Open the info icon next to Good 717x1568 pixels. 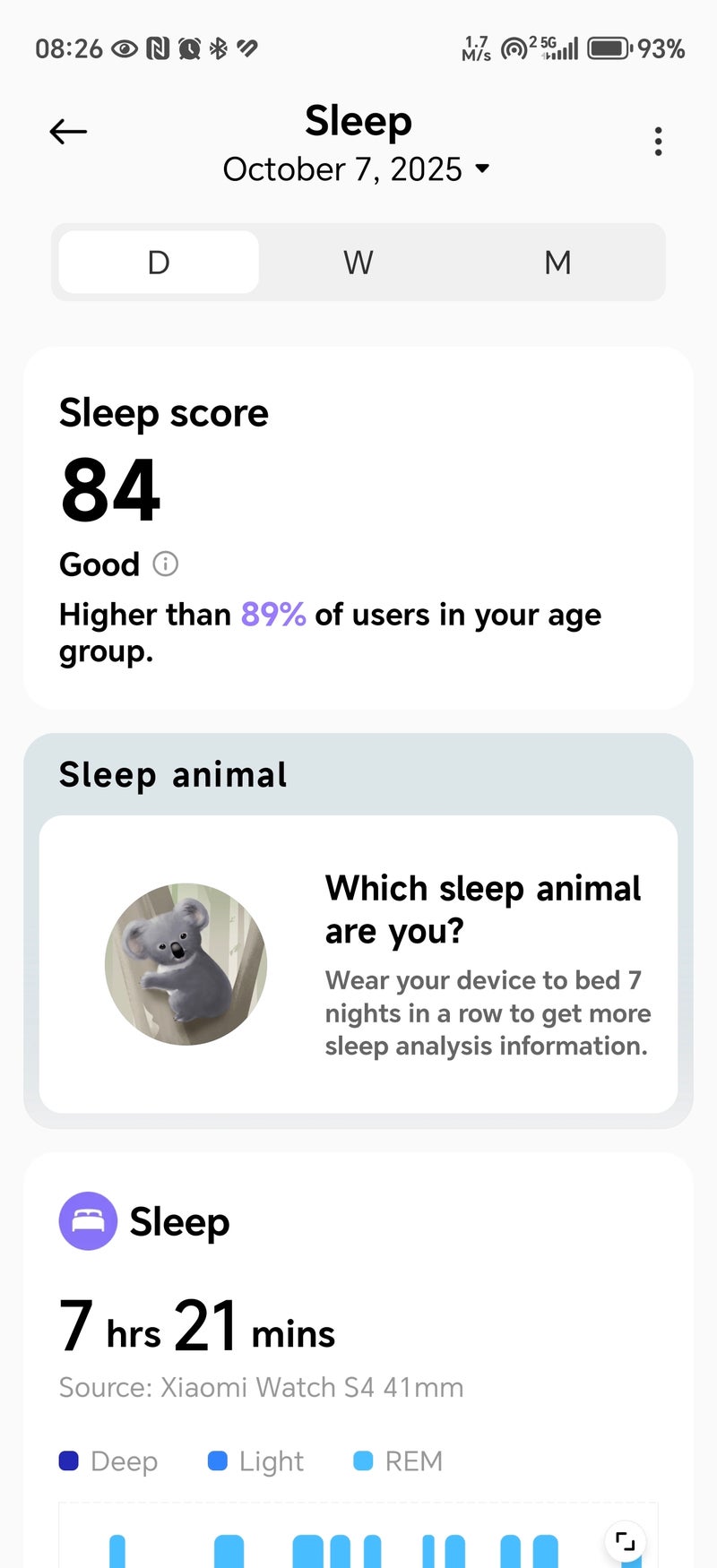click(166, 564)
